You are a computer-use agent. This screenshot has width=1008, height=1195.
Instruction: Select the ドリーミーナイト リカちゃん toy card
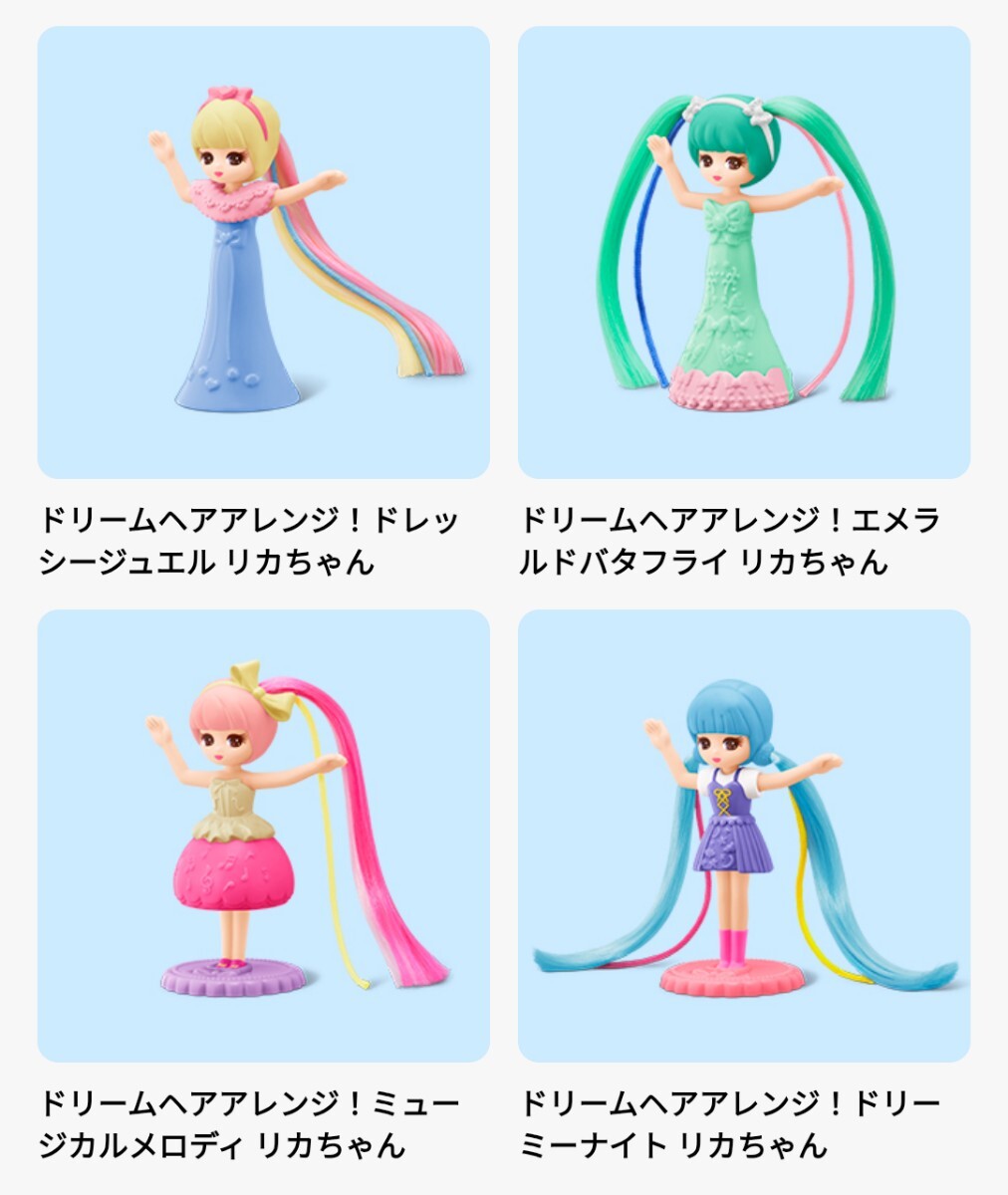point(743,835)
